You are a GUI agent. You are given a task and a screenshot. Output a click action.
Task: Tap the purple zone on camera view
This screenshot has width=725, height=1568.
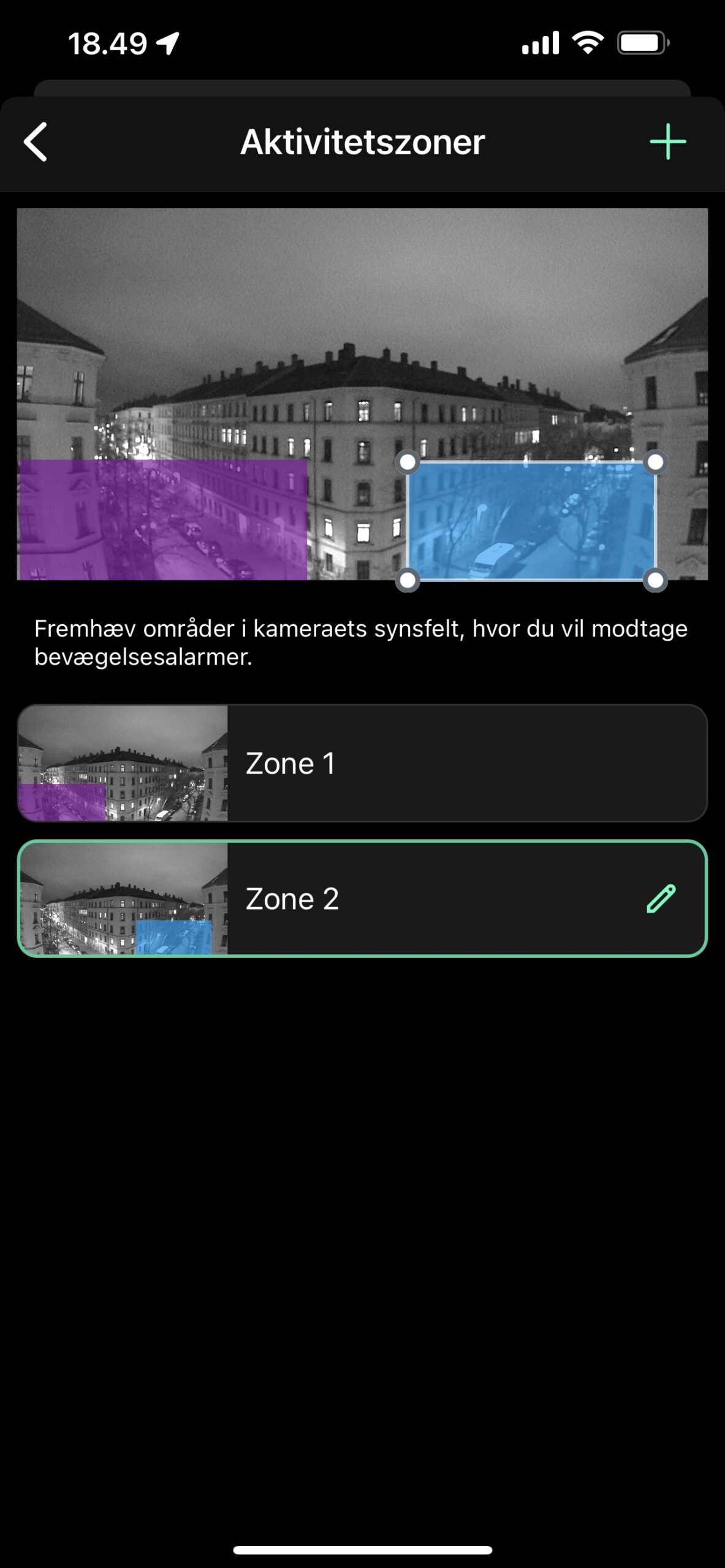(162, 519)
